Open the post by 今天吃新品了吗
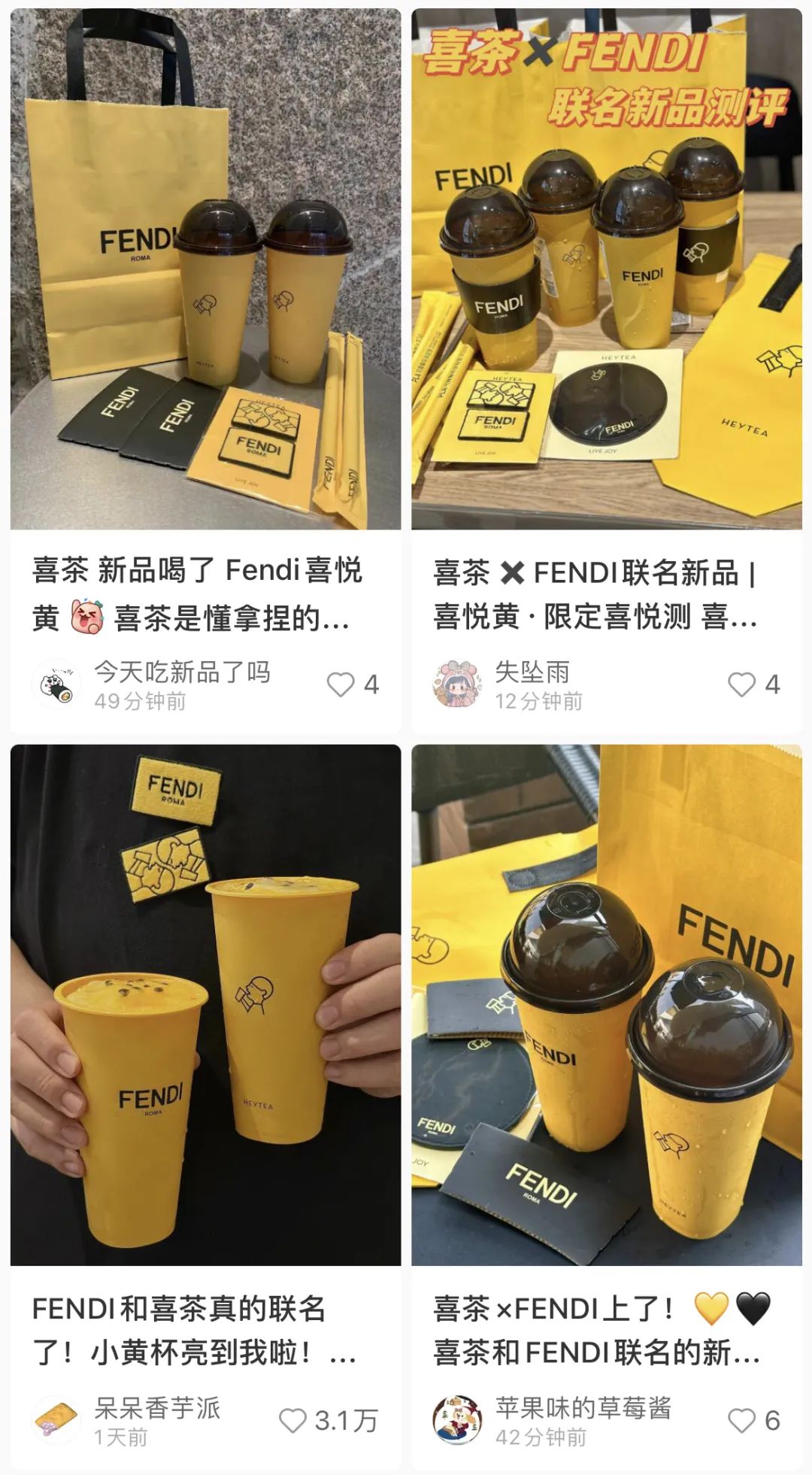 [205, 271]
